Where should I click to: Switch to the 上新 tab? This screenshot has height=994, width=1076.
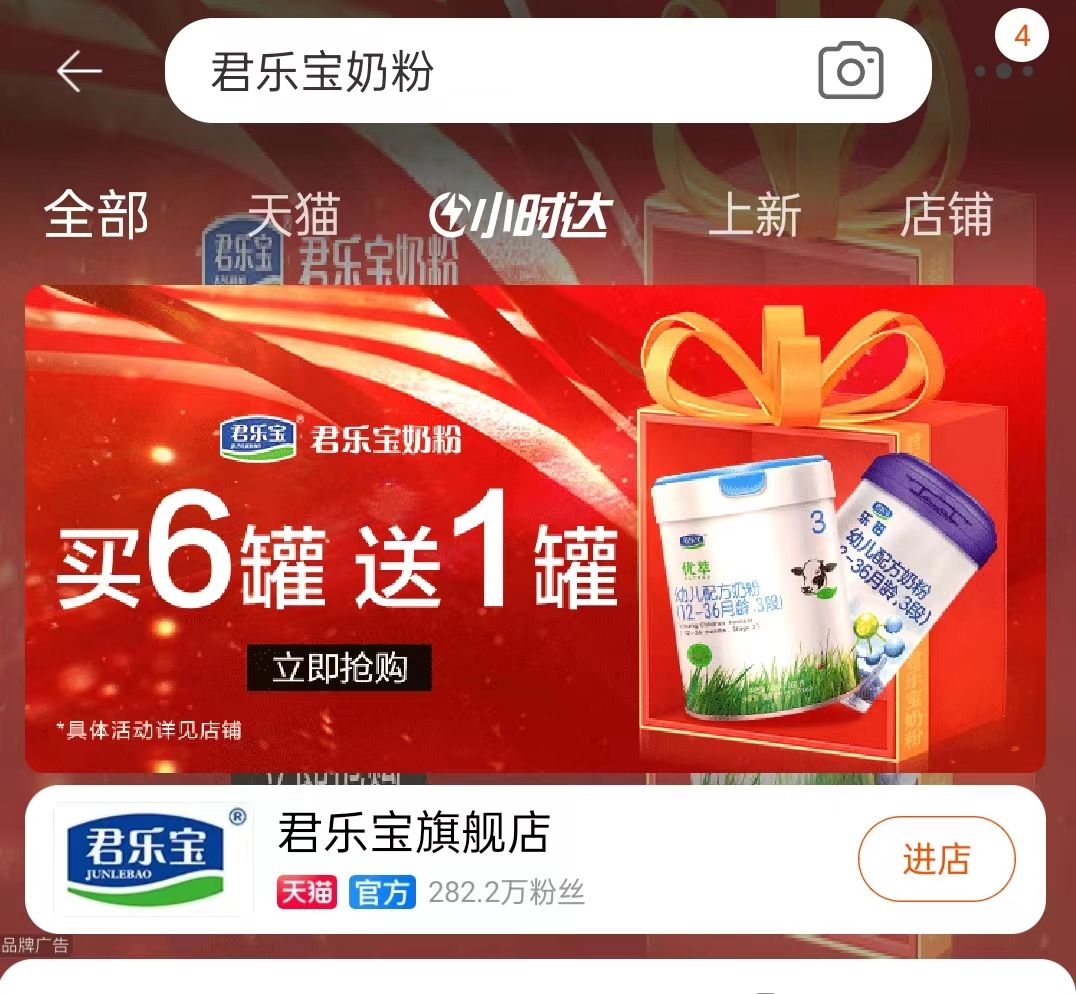pyautogui.click(x=755, y=216)
